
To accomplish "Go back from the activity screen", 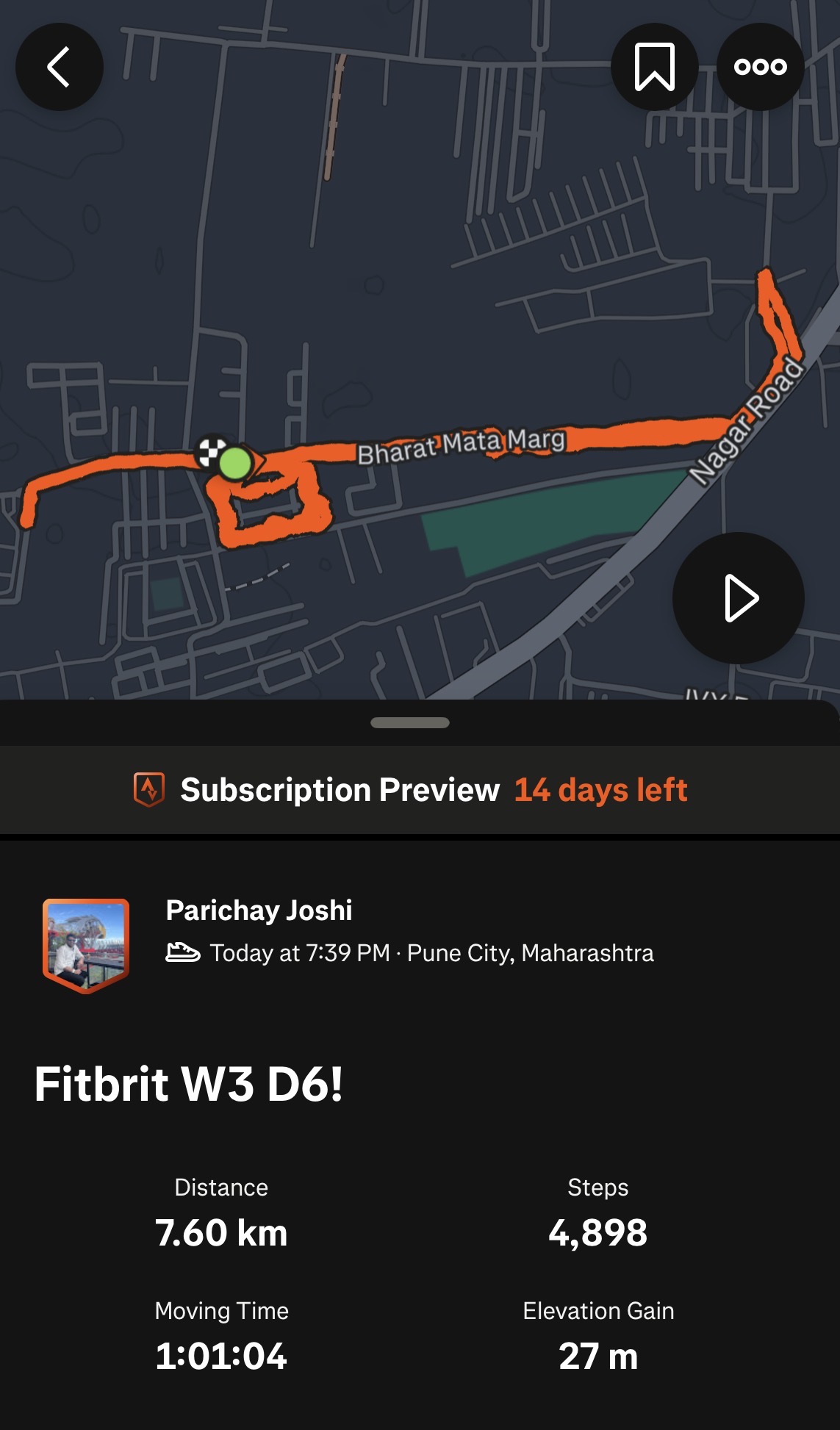I will coord(59,67).
